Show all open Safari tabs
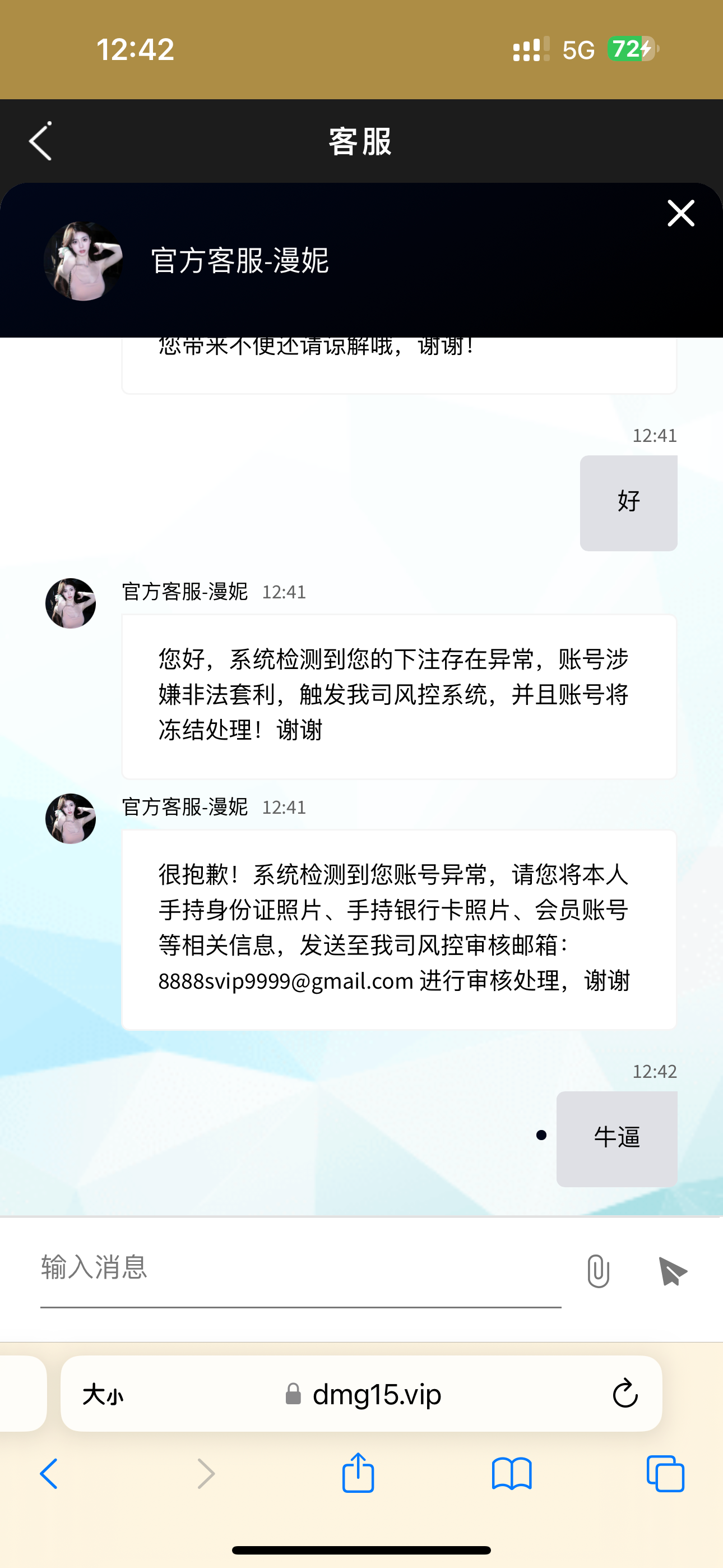Image resolution: width=723 pixels, height=1568 pixels. [665, 1474]
